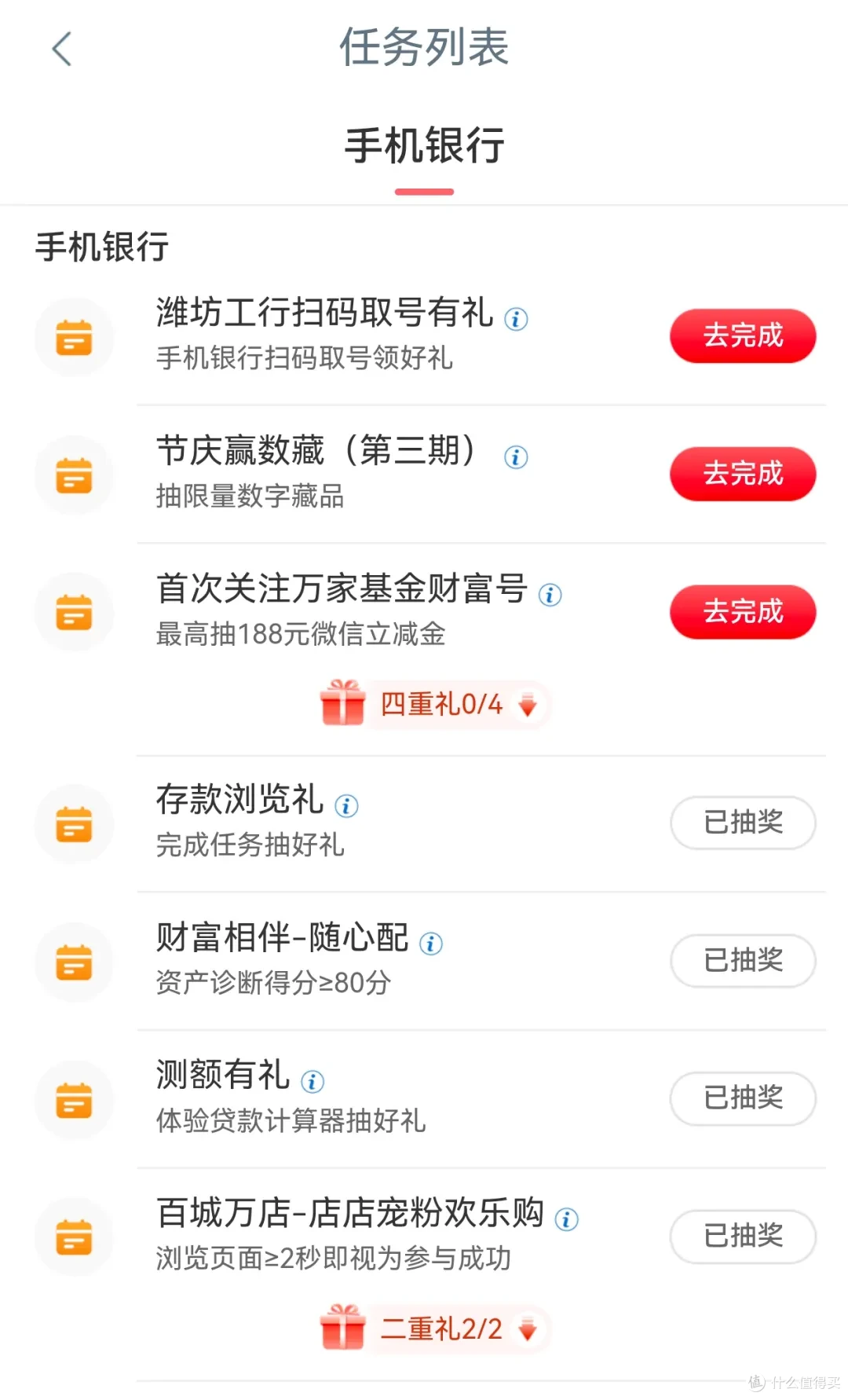Select the 手机银行 tab
The image size is (848, 1400).
point(424,147)
